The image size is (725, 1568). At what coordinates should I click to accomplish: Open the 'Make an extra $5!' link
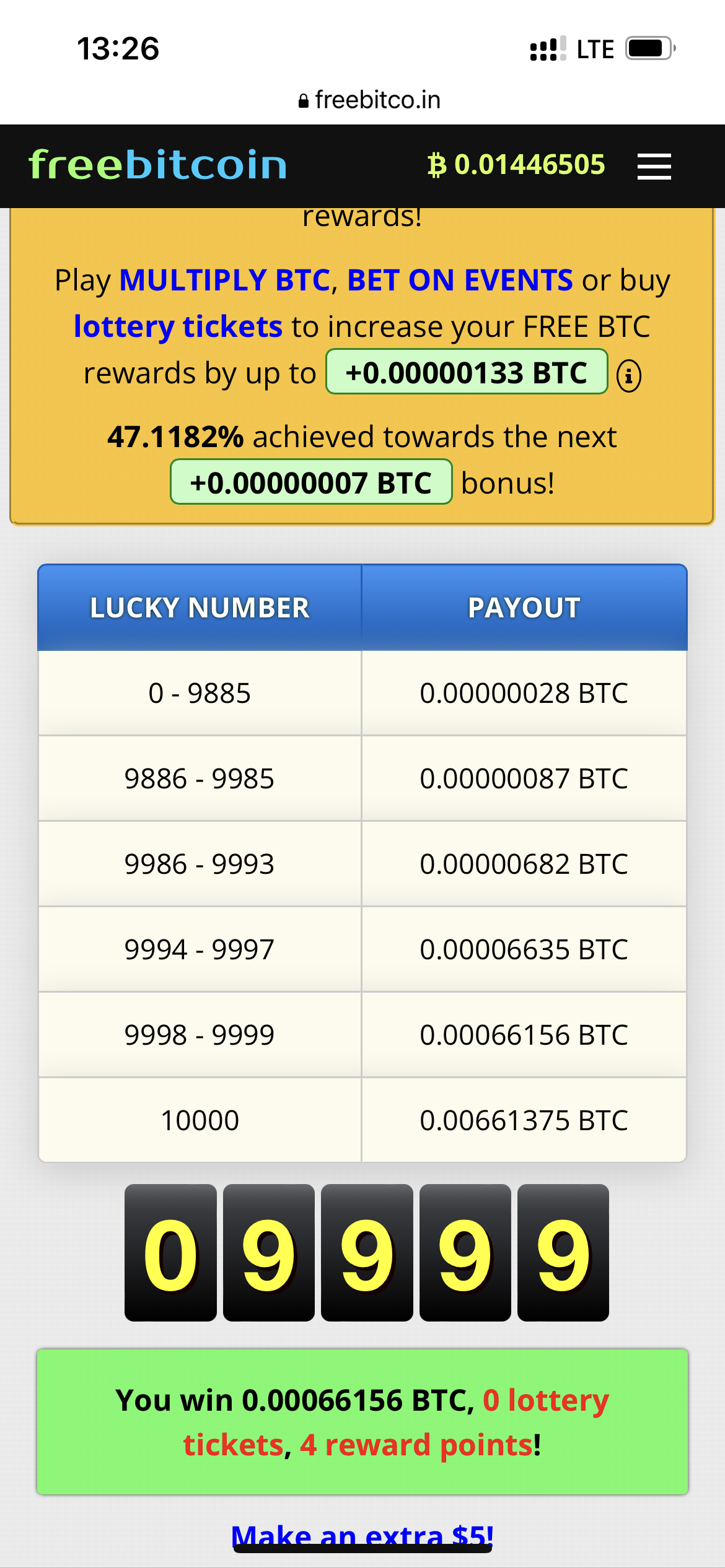[x=362, y=1533]
